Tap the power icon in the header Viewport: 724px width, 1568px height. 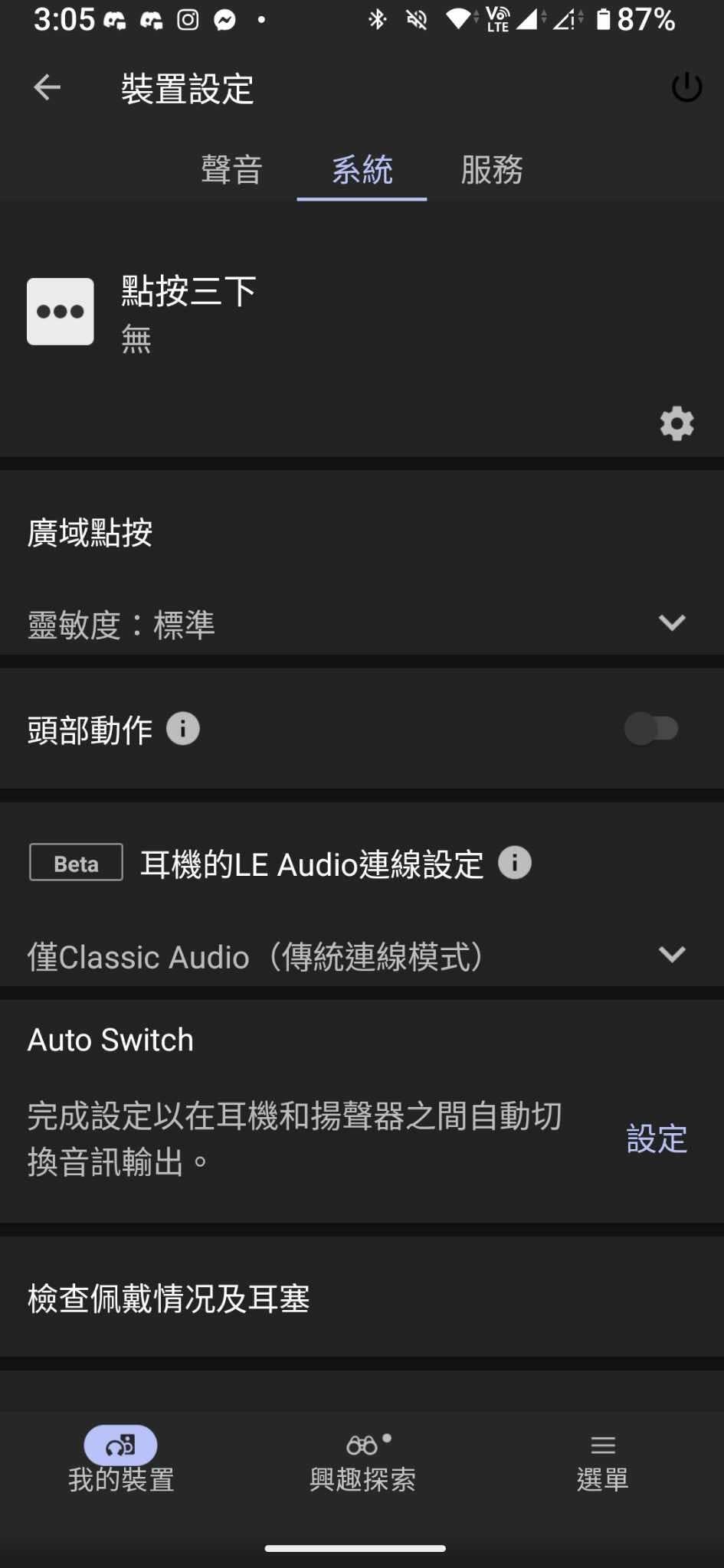[x=686, y=87]
